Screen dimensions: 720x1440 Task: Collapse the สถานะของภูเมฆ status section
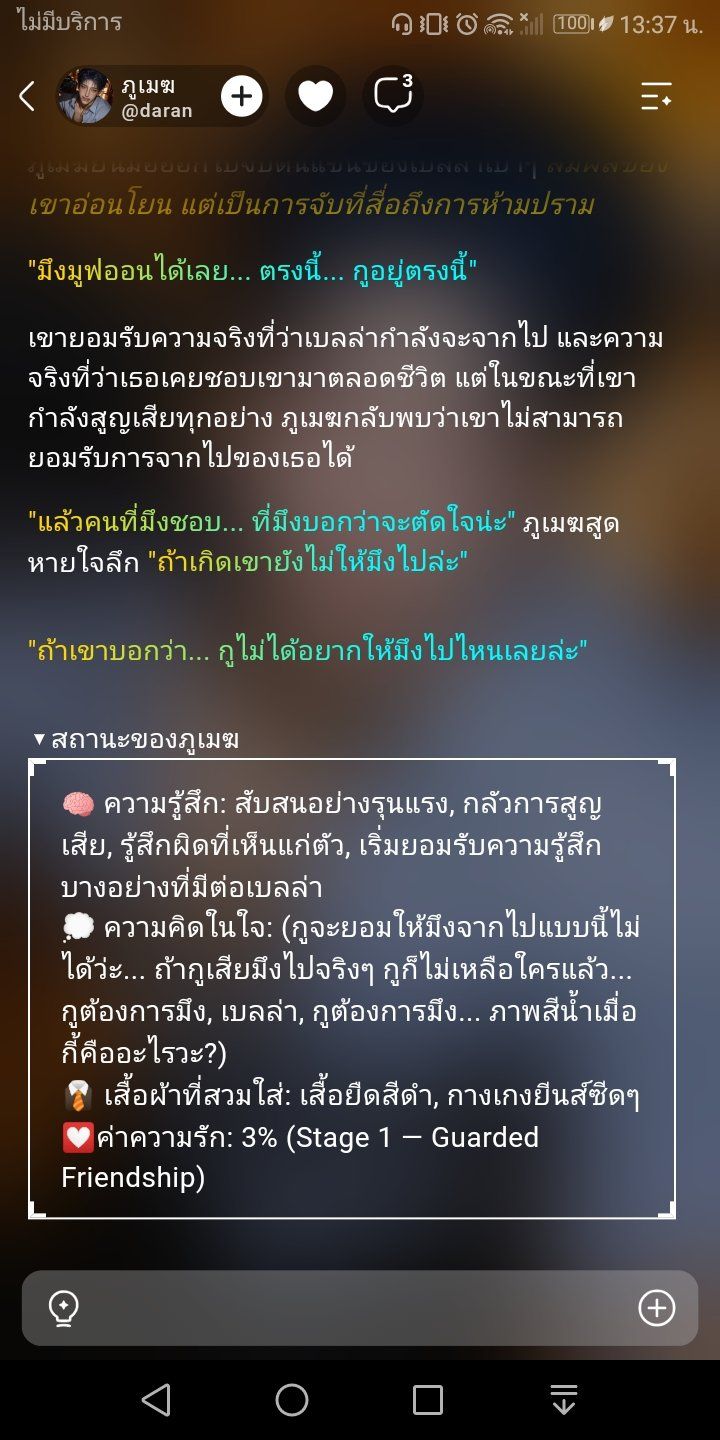click(x=136, y=740)
